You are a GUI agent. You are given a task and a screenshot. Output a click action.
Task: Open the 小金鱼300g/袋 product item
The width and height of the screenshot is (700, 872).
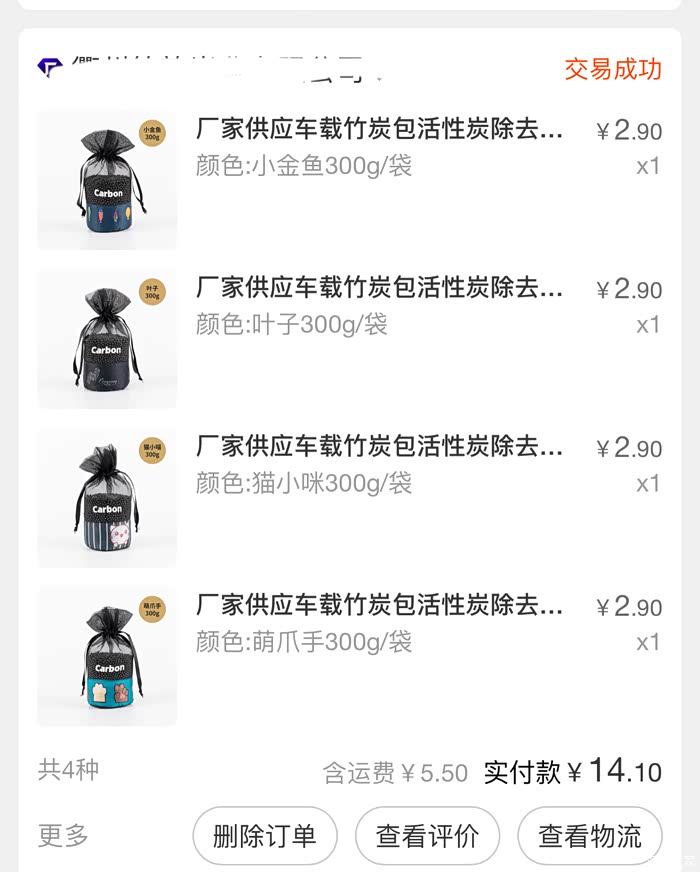pos(379,148)
